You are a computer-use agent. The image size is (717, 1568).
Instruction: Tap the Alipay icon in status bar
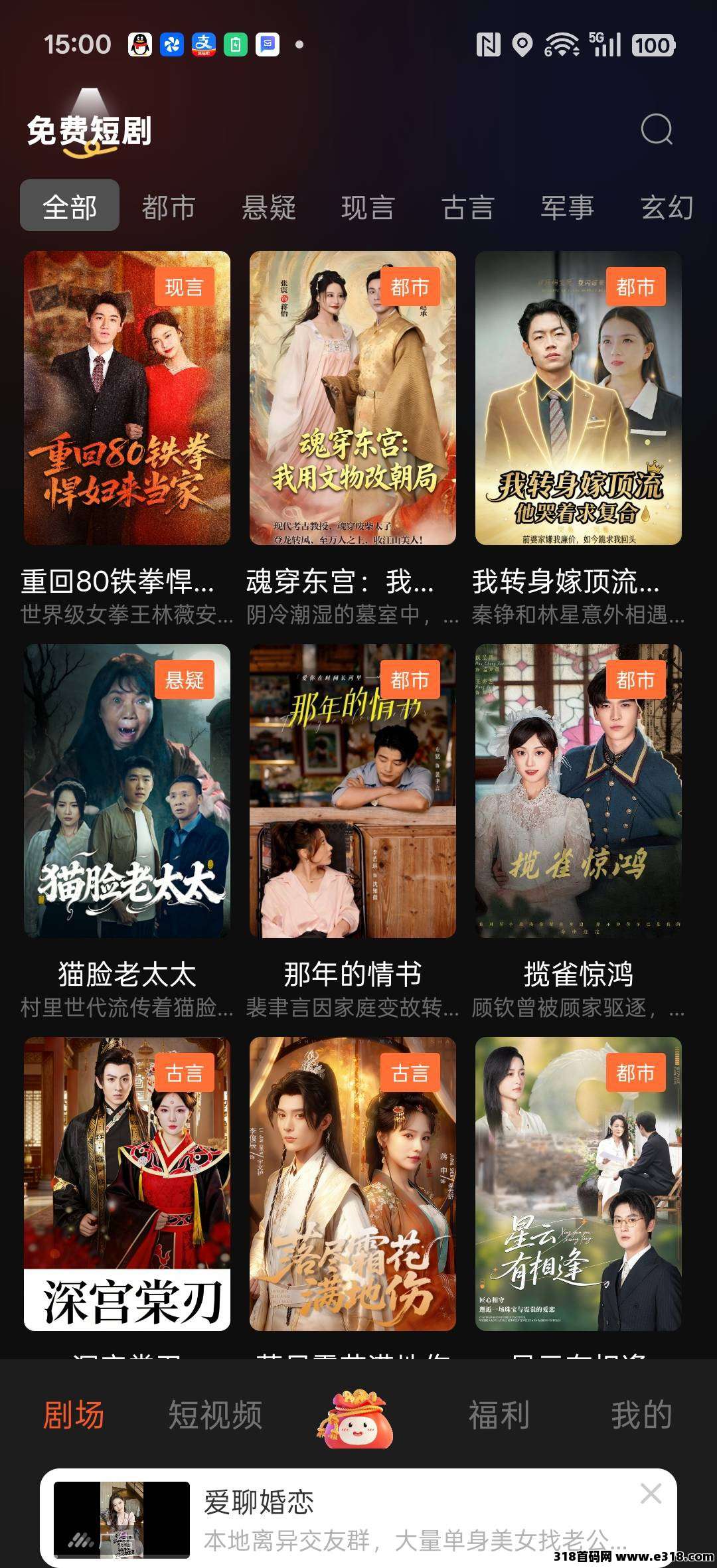pos(204,43)
